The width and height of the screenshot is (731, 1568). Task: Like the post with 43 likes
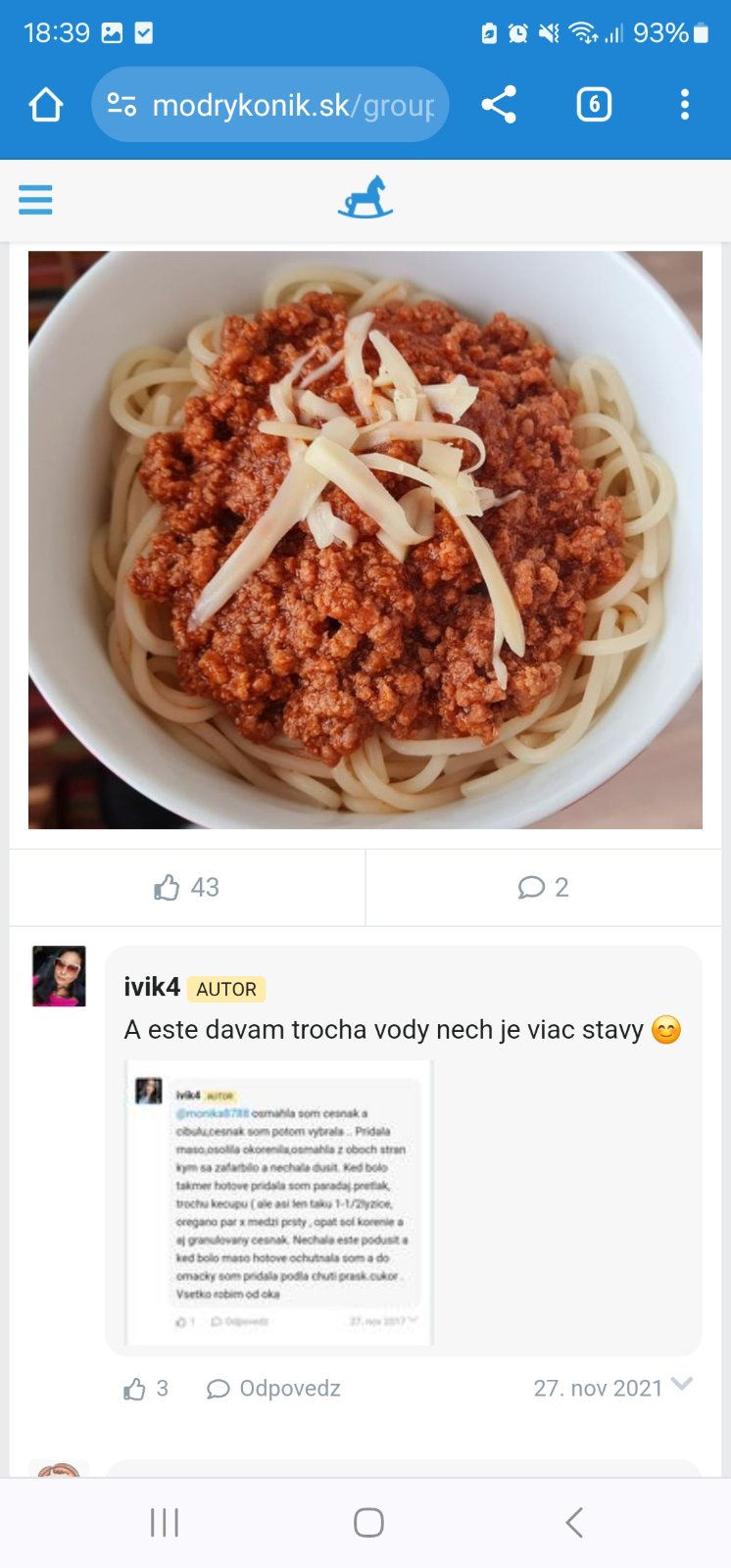(x=187, y=888)
